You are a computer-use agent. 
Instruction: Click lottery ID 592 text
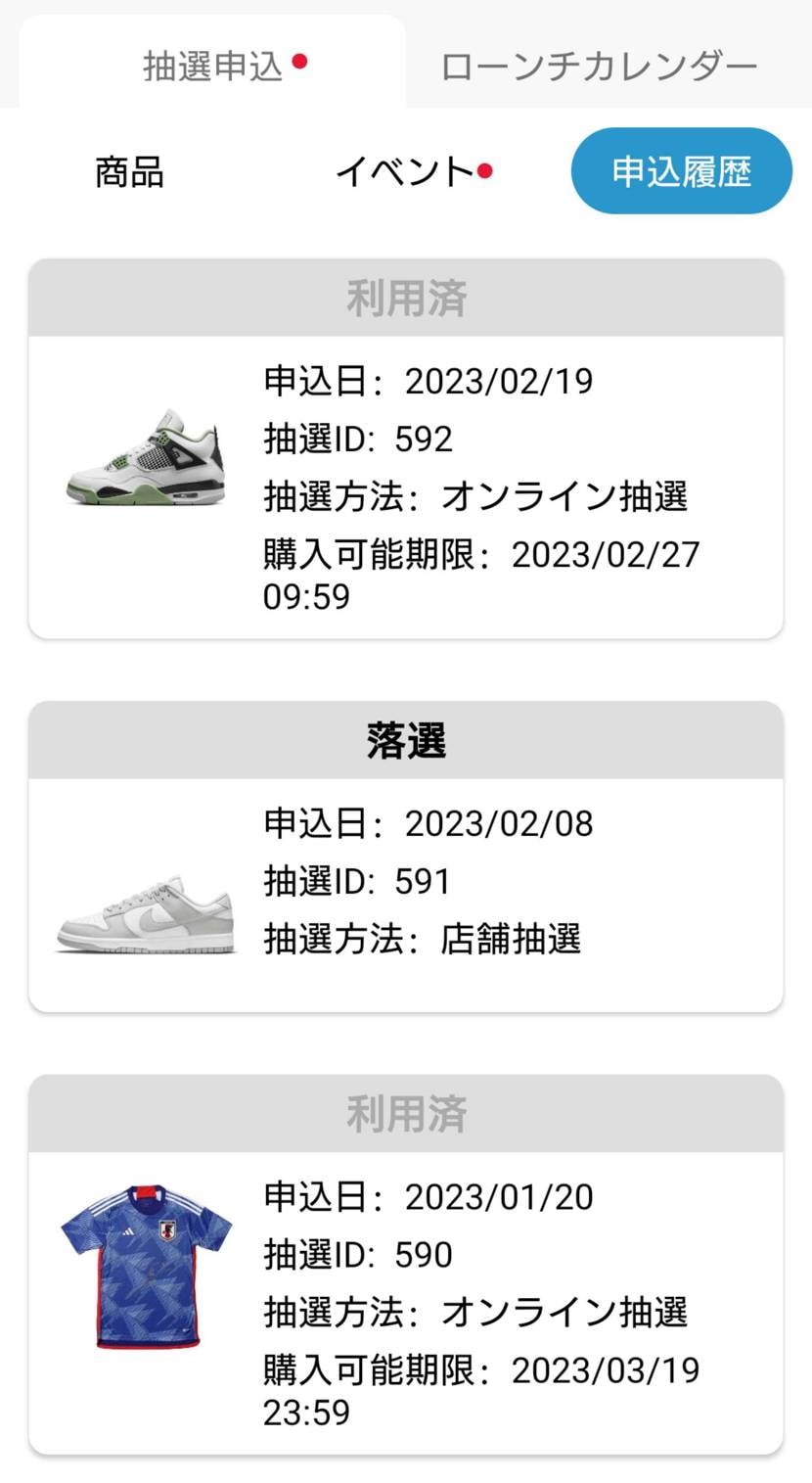(x=356, y=440)
